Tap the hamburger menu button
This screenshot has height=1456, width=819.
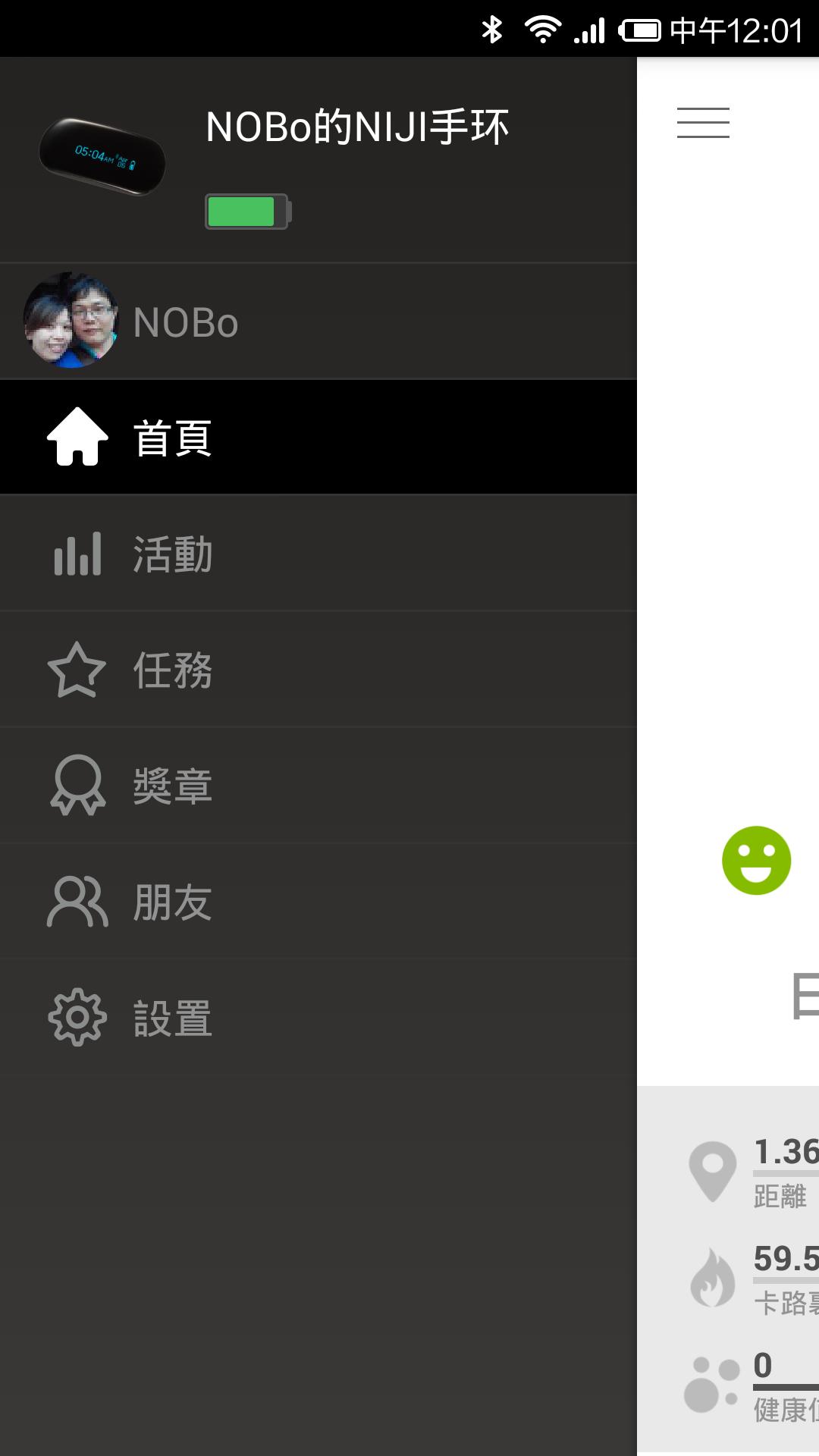(x=703, y=123)
